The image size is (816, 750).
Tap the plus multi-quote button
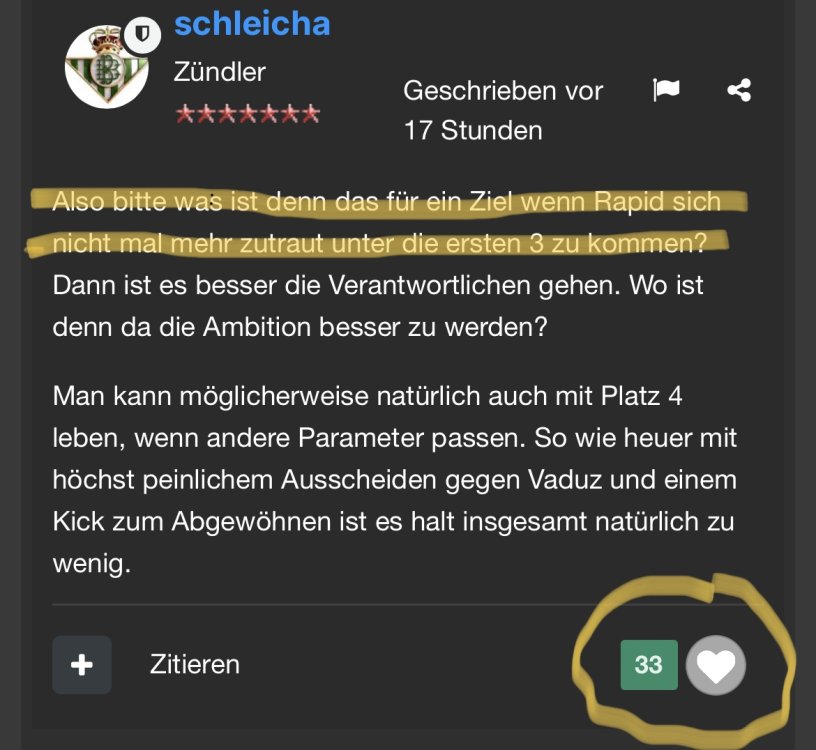click(82, 665)
